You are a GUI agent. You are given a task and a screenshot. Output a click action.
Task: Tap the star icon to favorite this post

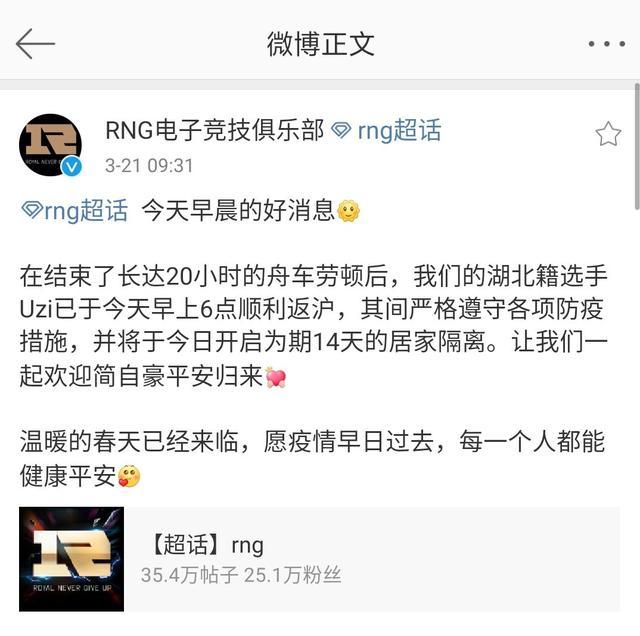(608, 134)
